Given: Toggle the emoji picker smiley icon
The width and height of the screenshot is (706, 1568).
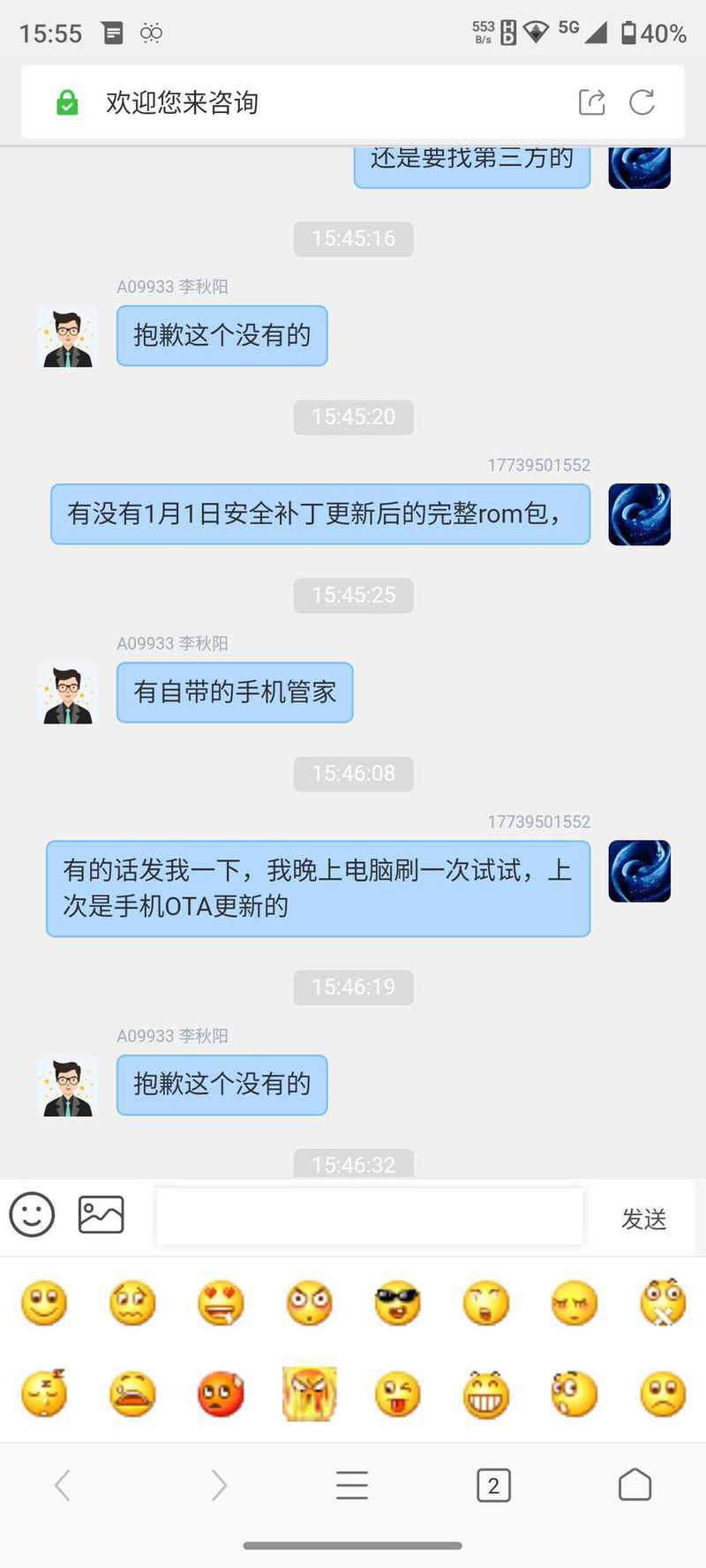Looking at the screenshot, I should [33, 1215].
